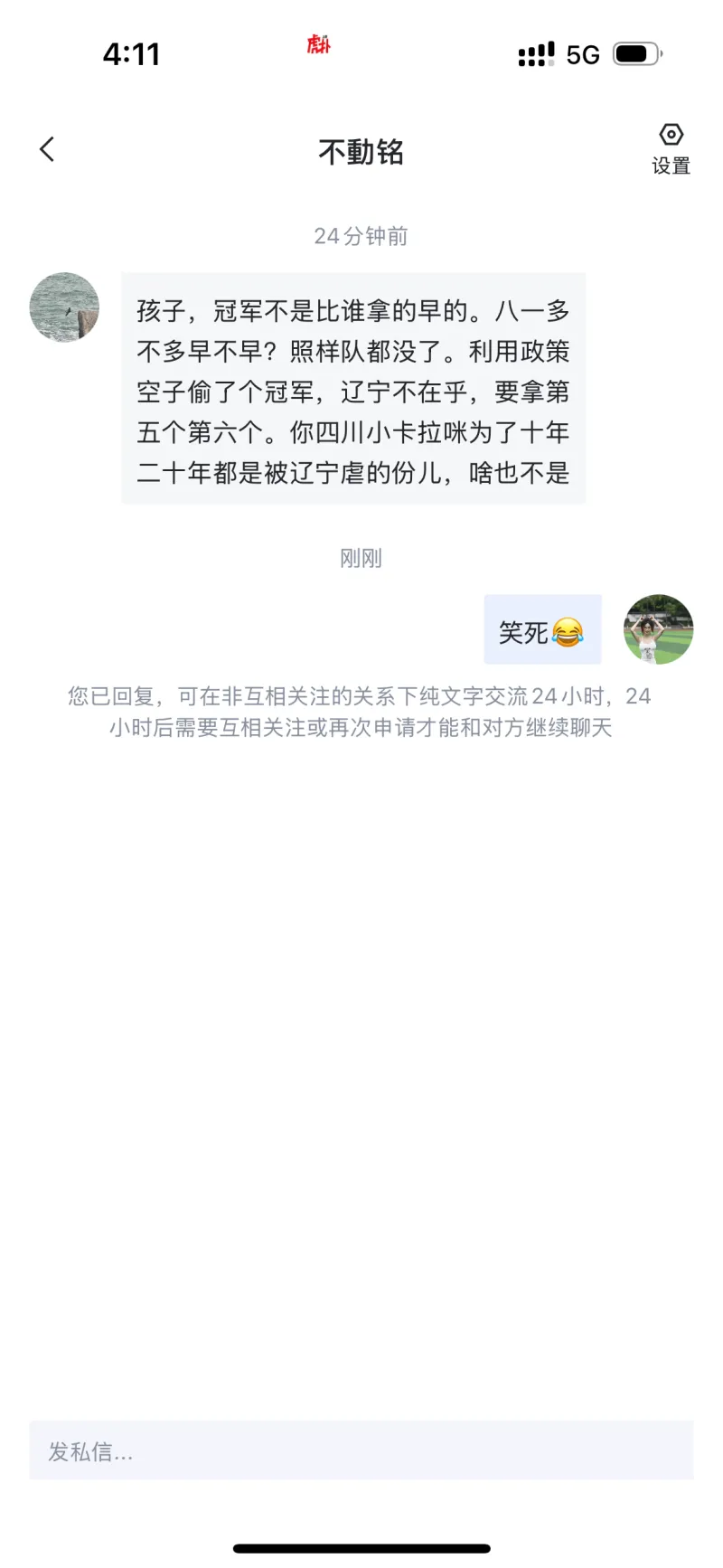Open 不動铭's profile avatar
This screenshot has width=723, height=1568.
tap(64, 307)
